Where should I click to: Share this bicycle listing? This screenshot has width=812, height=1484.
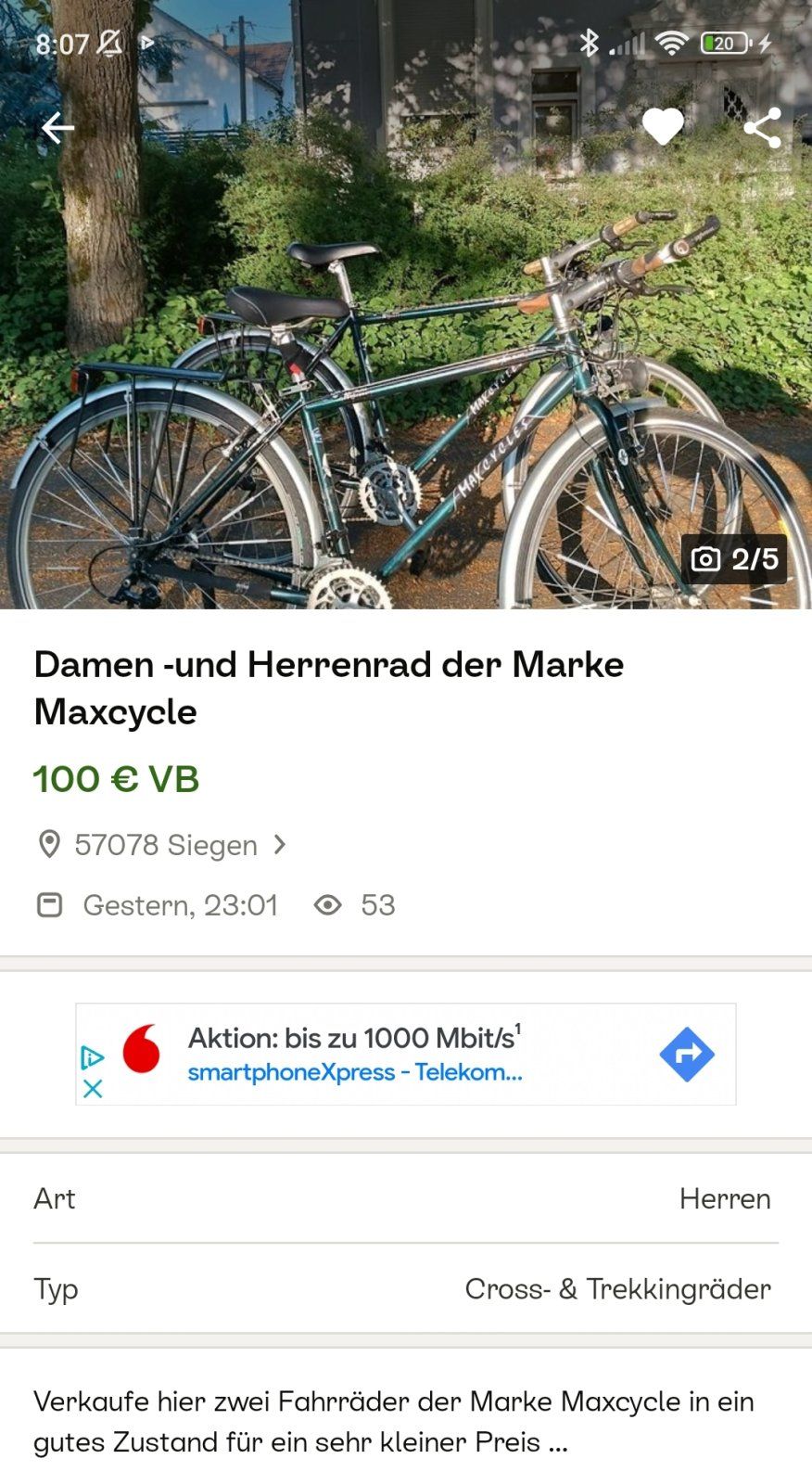[762, 128]
